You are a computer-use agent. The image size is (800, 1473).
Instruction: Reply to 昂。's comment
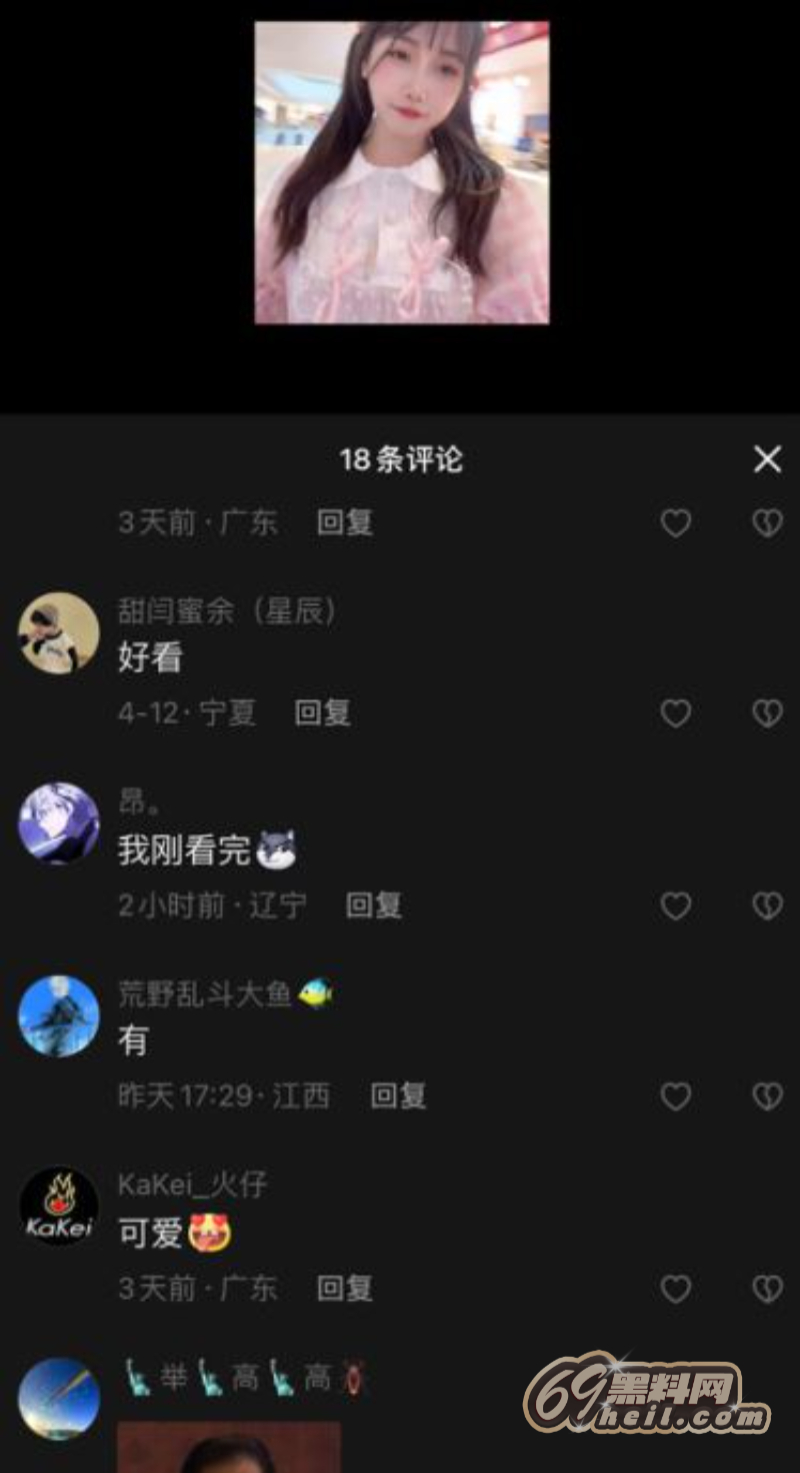point(373,906)
